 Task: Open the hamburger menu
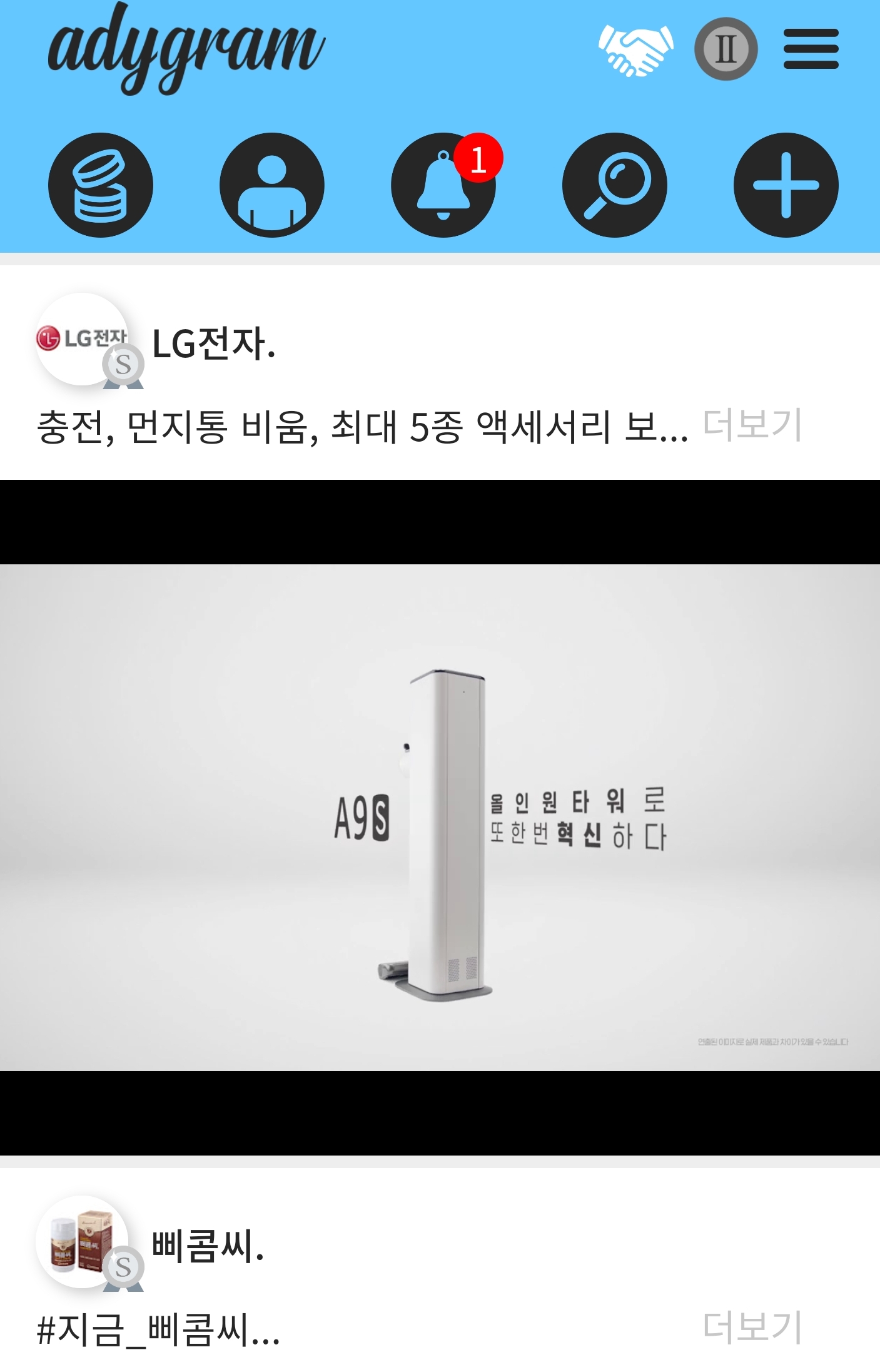pos(811,49)
